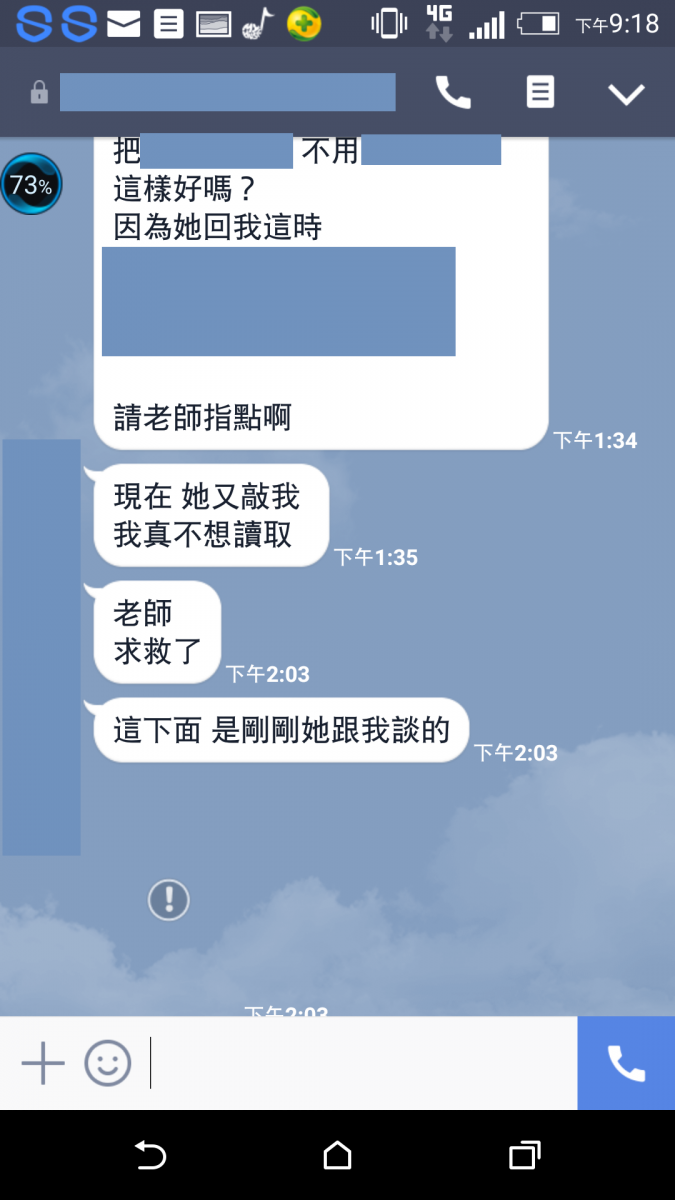675x1200 pixels.
Task: Open the notes icon in the header
Action: pos(540,93)
